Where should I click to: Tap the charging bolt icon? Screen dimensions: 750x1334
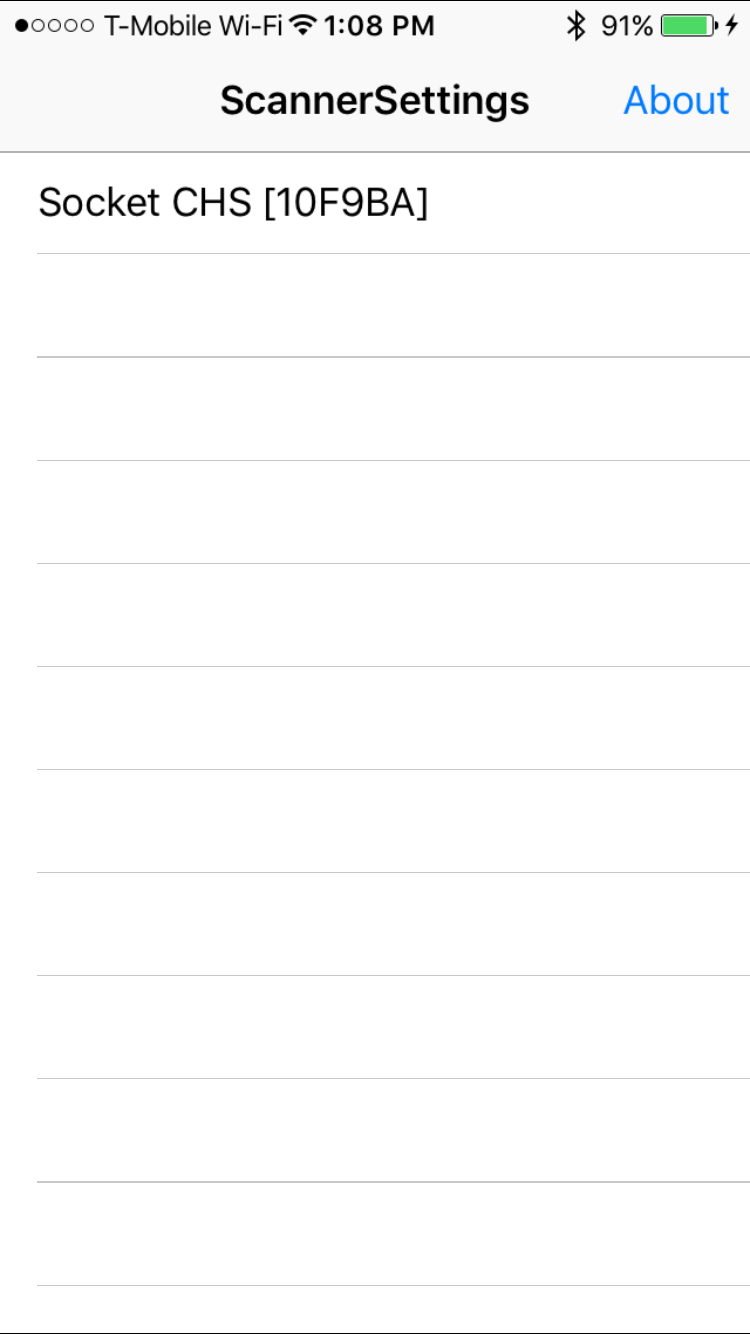[732, 27]
